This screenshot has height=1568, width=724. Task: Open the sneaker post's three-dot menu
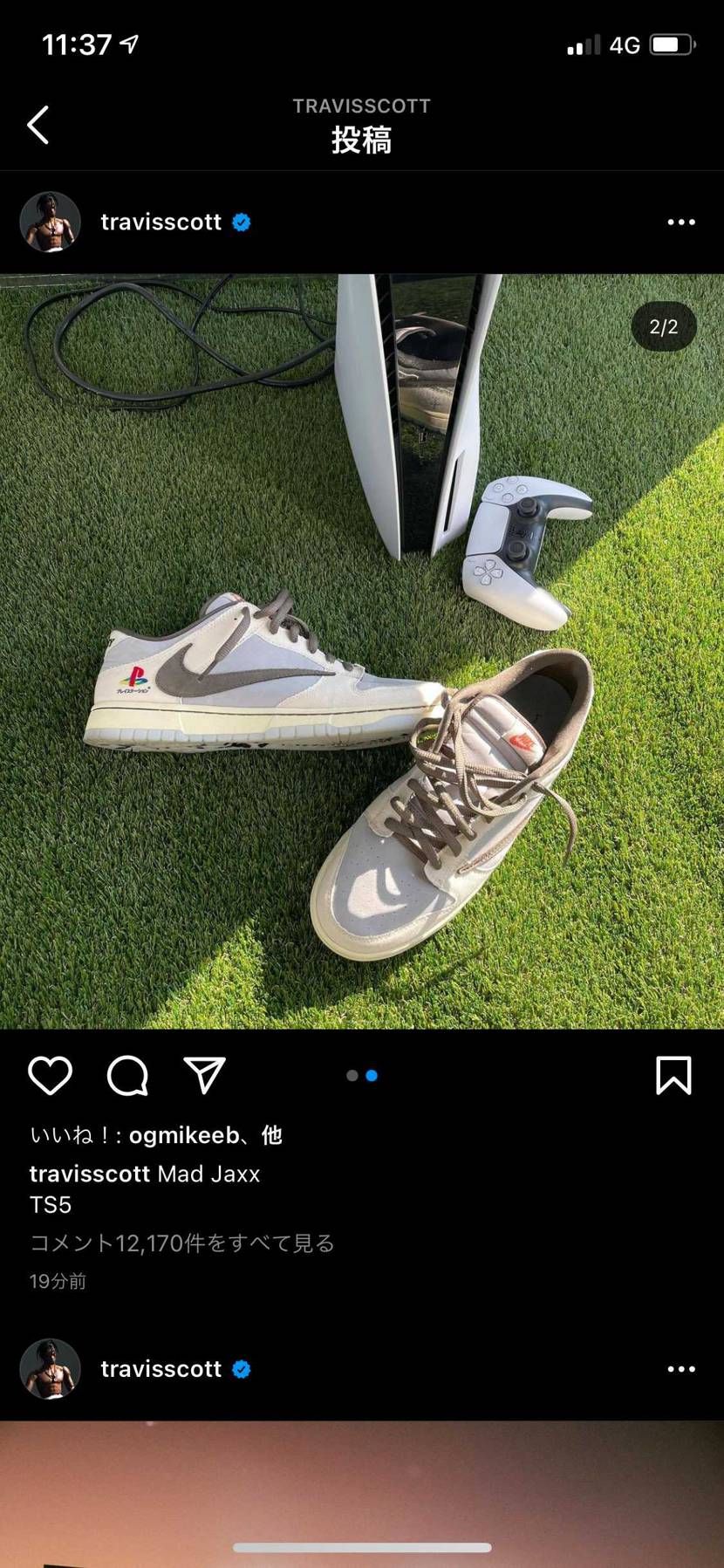(681, 223)
